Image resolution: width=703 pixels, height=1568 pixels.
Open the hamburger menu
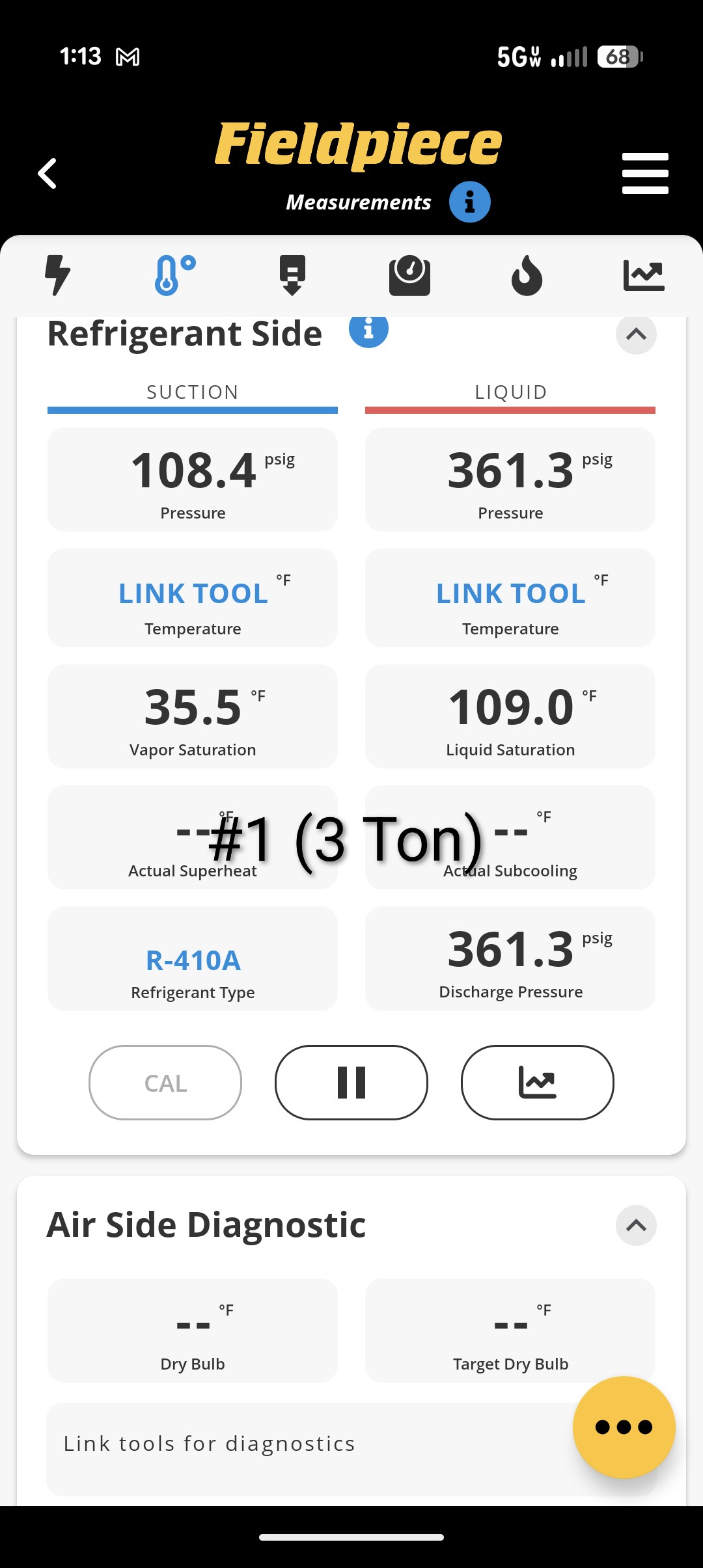click(x=645, y=173)
